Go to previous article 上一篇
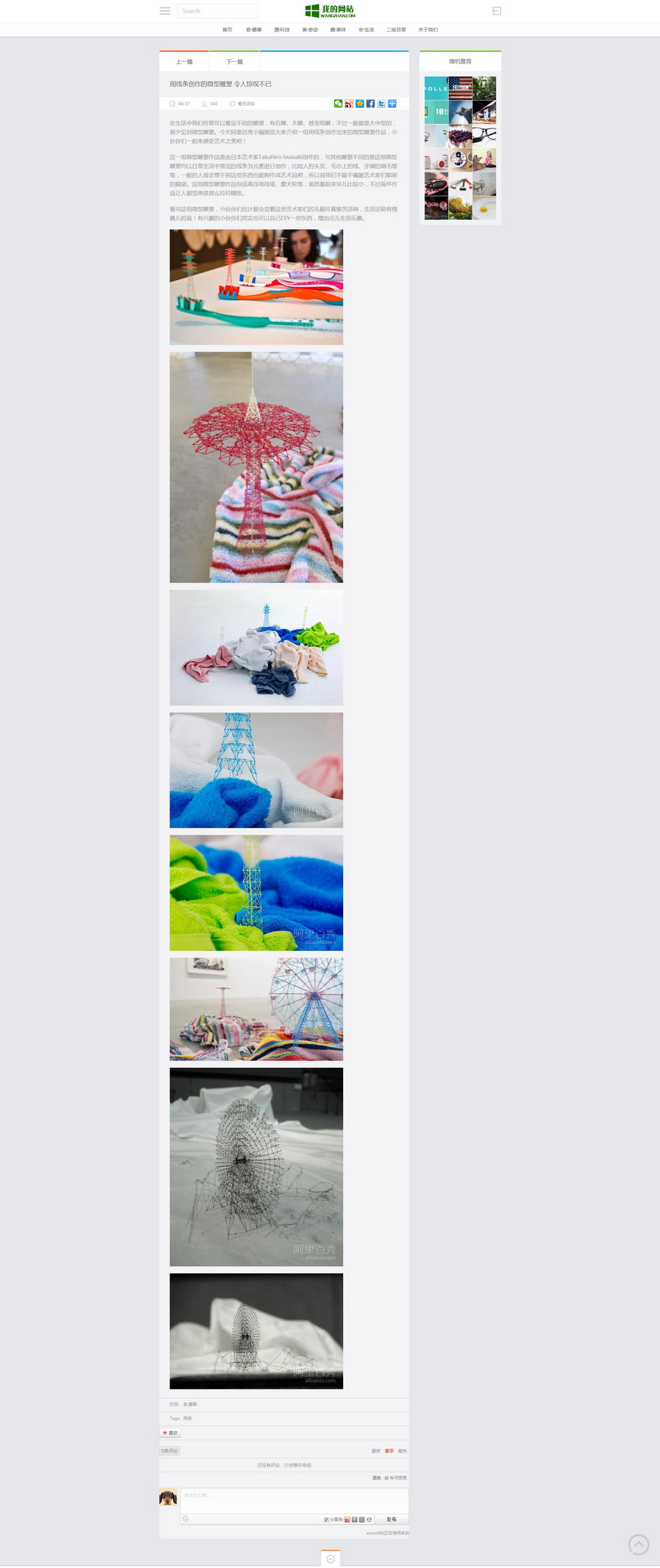 [x=184, y=62]
